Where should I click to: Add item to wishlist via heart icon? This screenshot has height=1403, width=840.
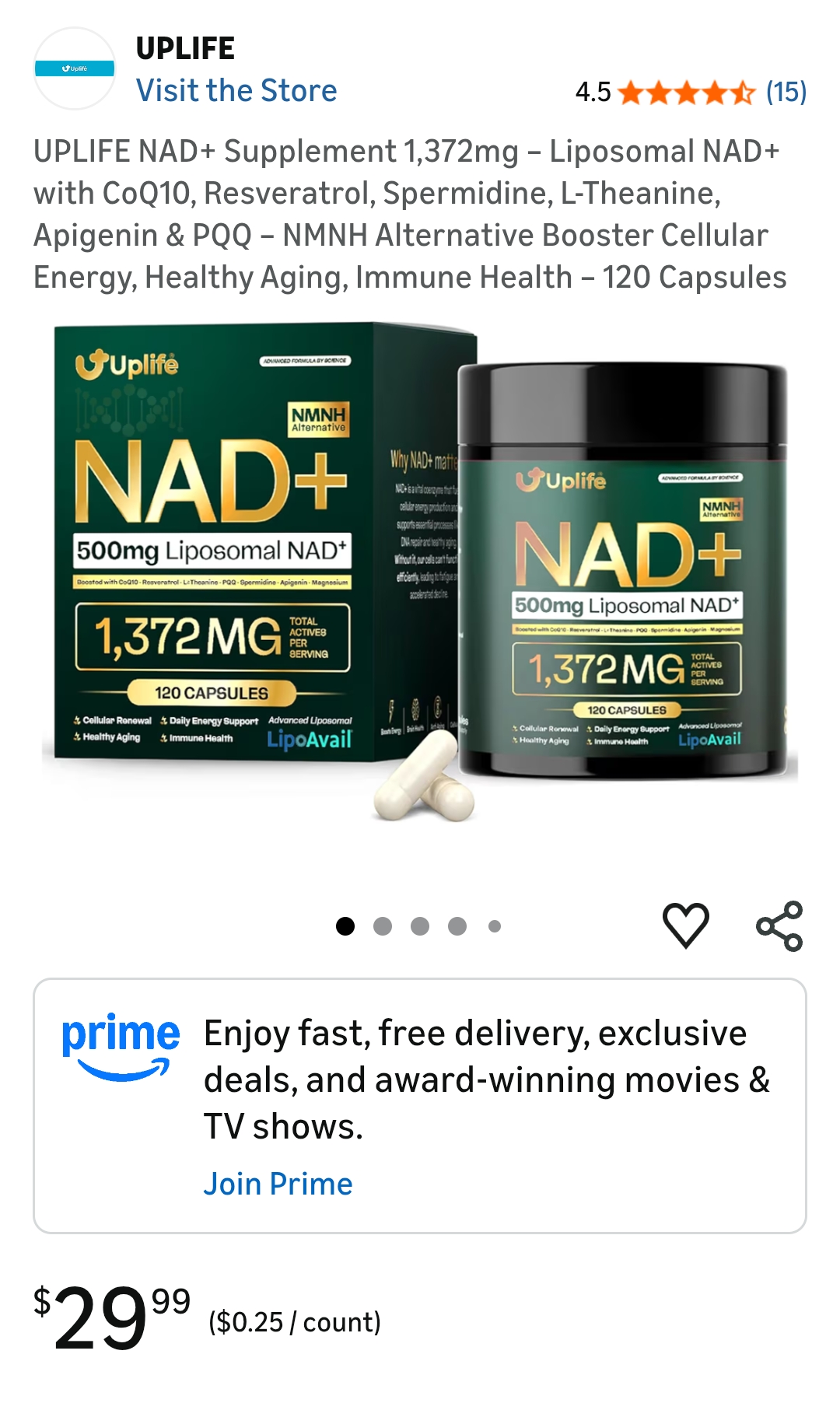point(685,926)
